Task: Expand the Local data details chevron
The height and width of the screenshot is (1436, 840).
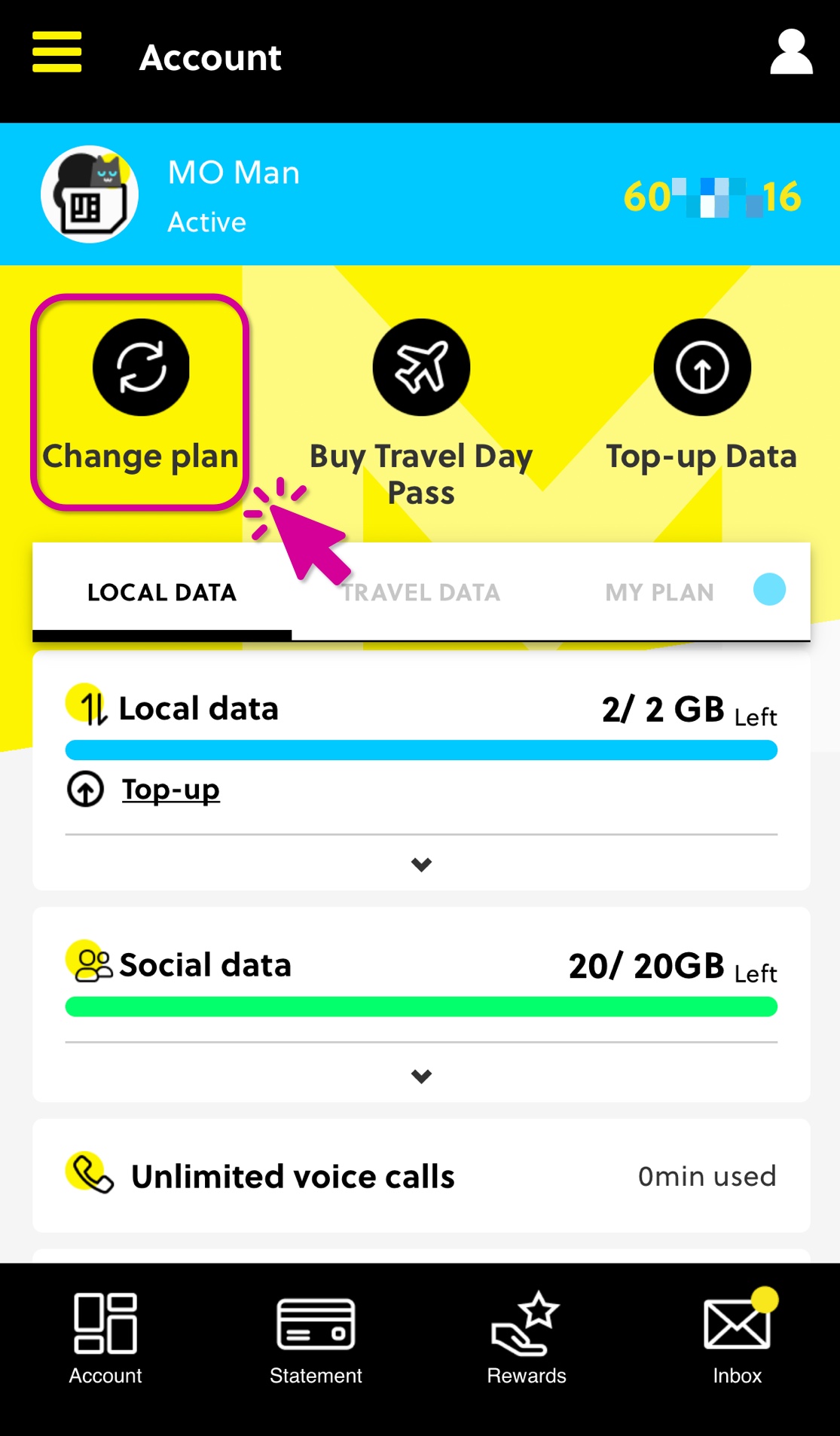Action: [x=421, y=864]
